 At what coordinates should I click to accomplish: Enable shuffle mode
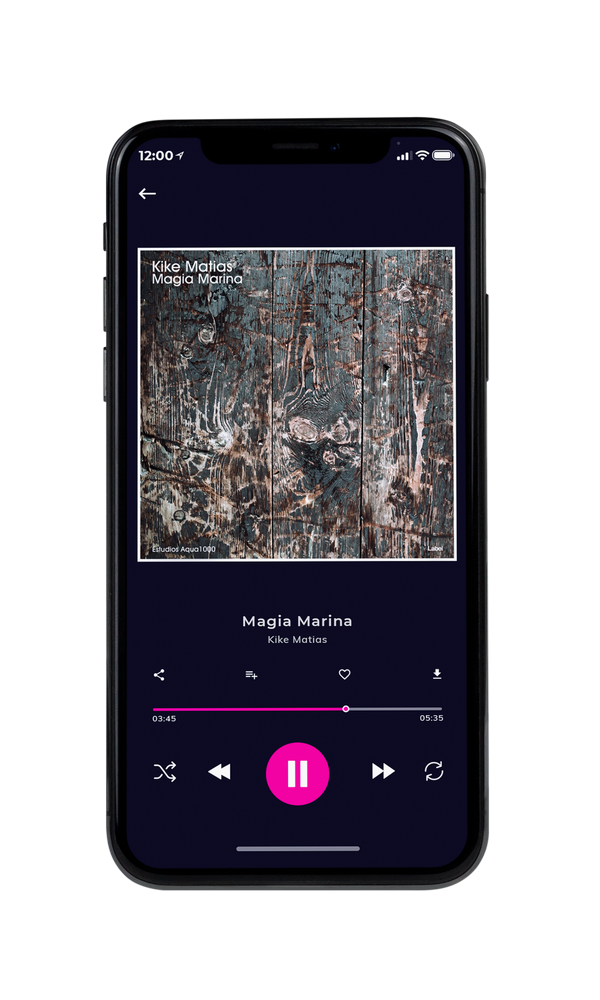pyautogui.click(x=165, y=772)
